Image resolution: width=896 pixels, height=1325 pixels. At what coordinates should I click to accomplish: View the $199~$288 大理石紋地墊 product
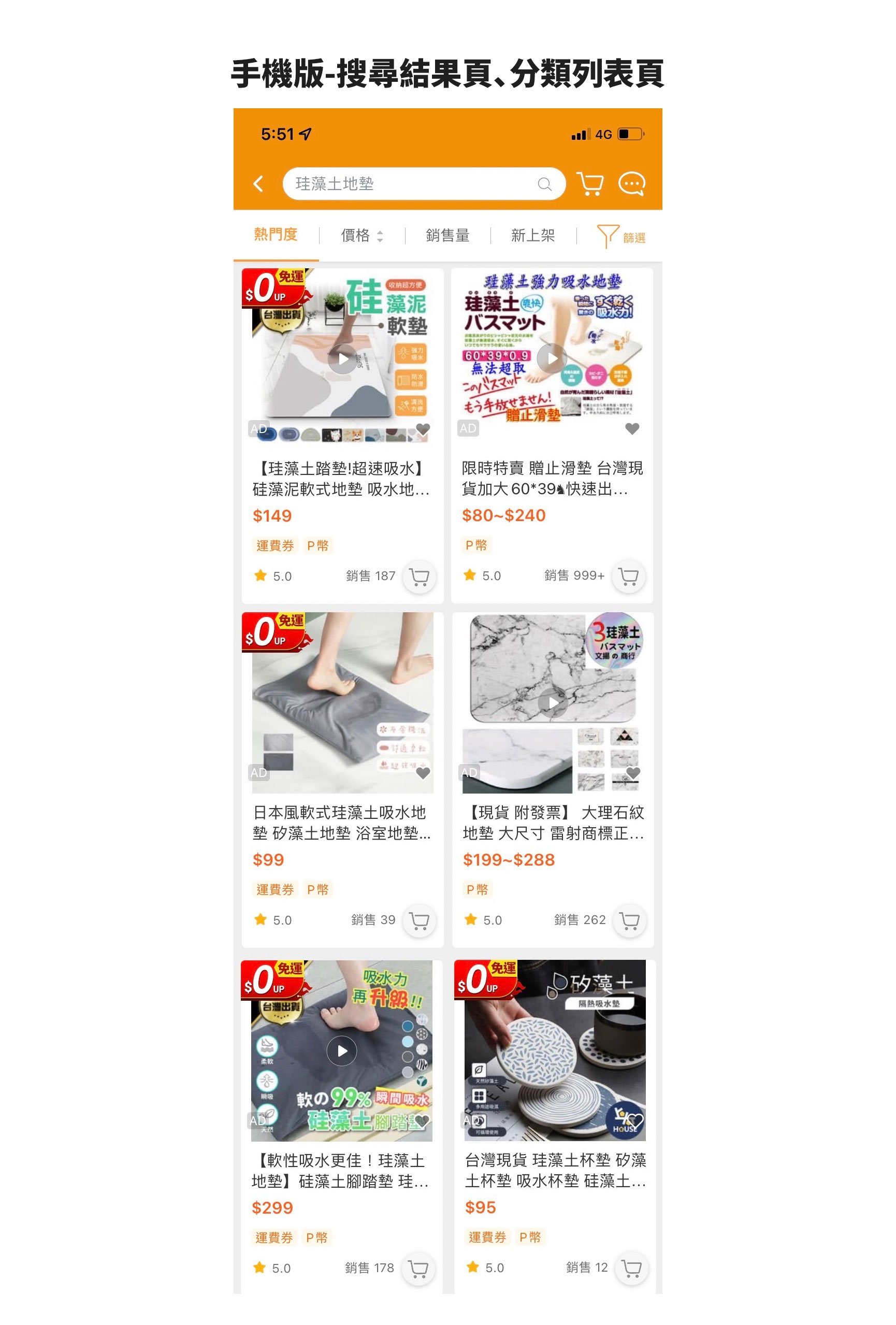(553, 822)
